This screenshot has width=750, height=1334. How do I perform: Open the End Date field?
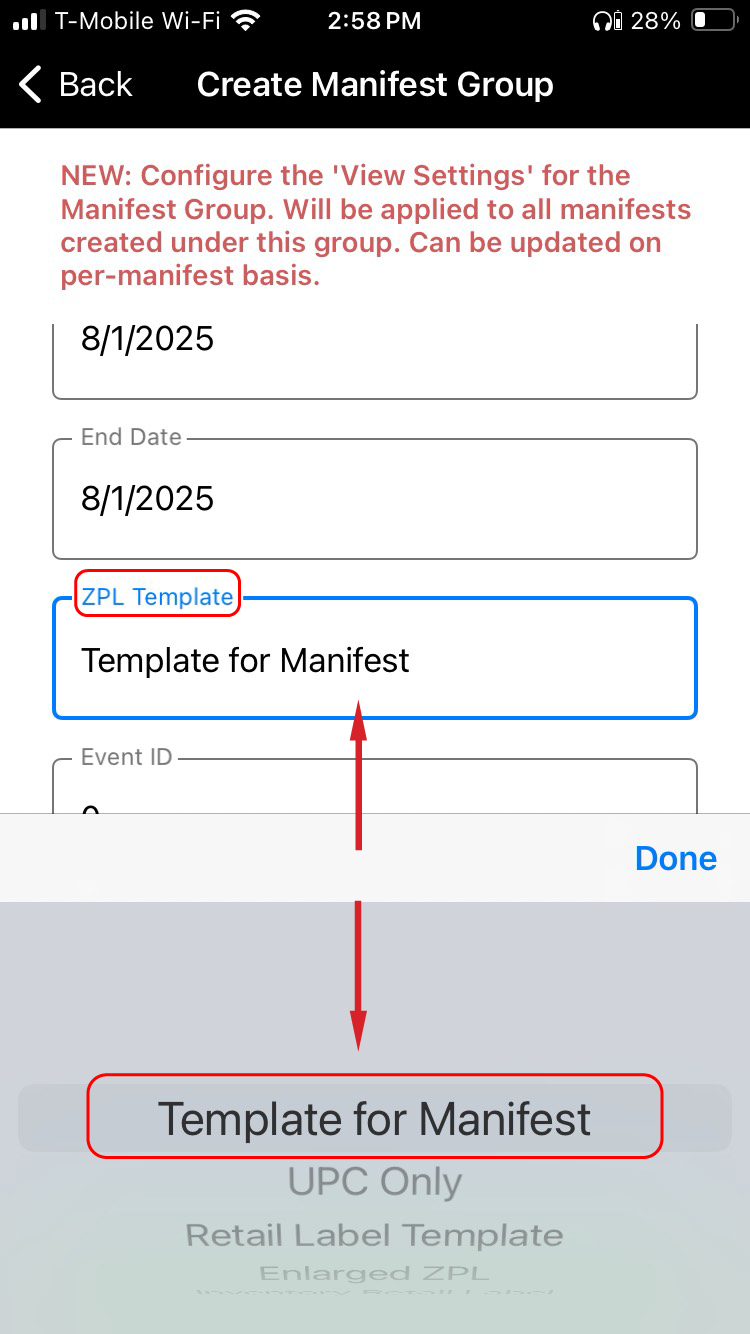click(x=374, y=498)
